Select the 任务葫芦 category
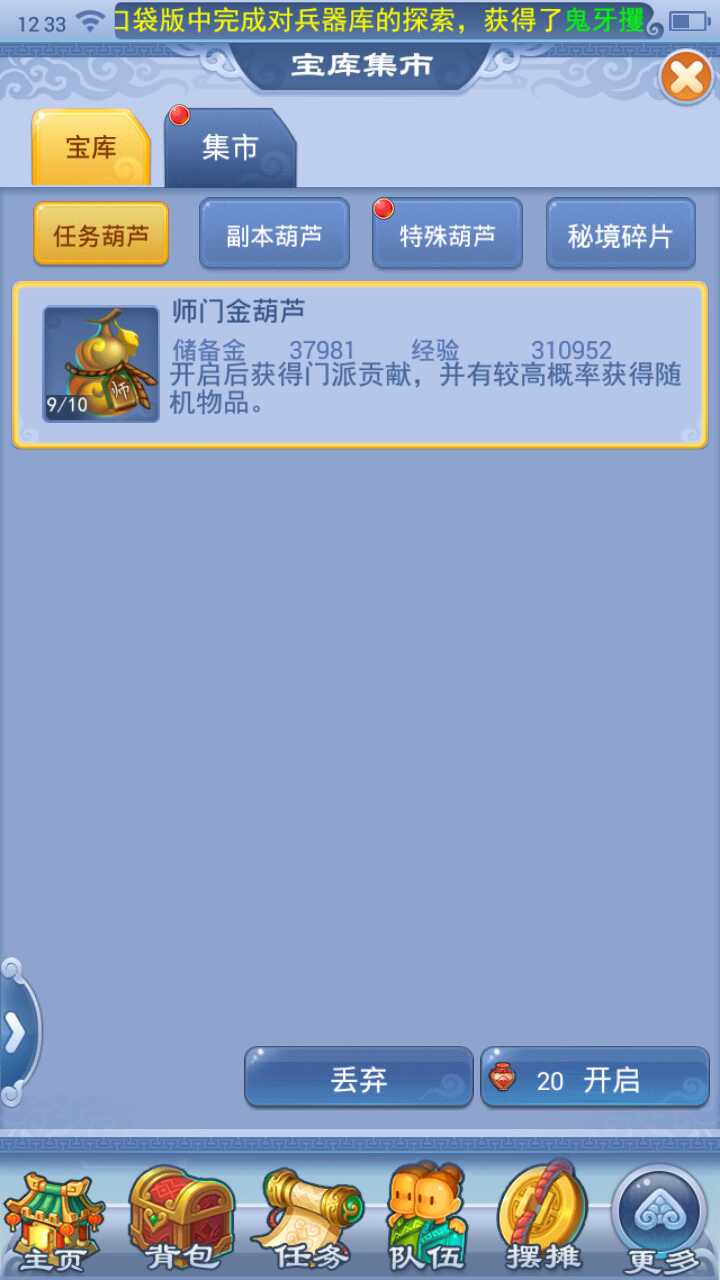Viewport: 720px width, 1280px height. coord(101,235)
